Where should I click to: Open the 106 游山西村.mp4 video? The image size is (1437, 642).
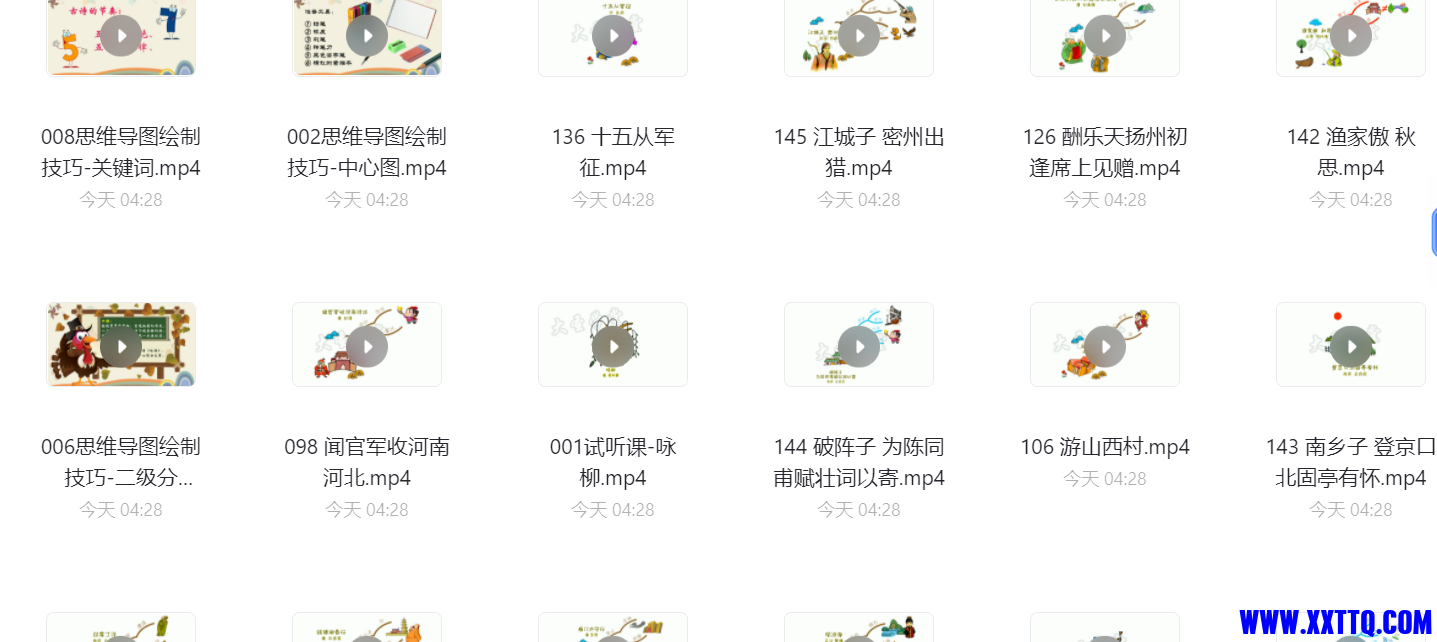tap(1105, 346)
